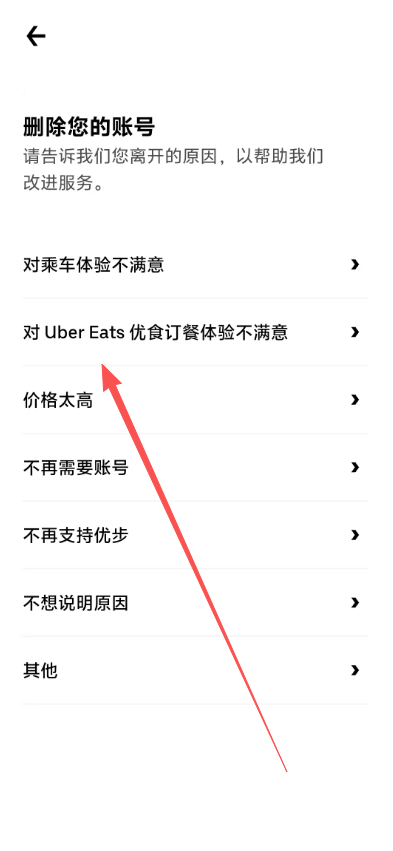Choose 不再支持优步 as the reason
393x851 pixels.
(x=195, y=535)
